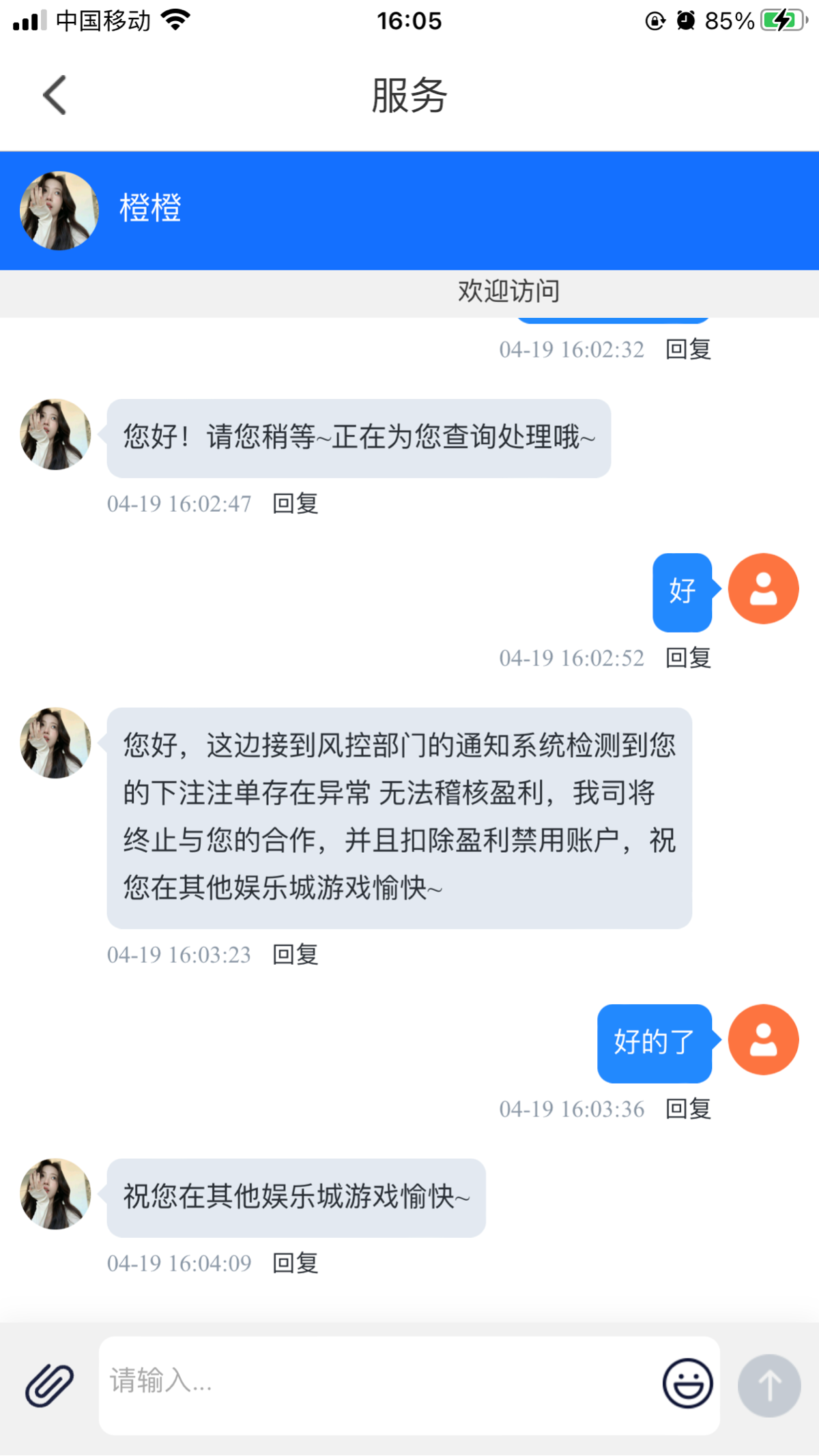The width and height of the screenshot is (819, 1456).
Task: Open 橙橙's avatar in the blue header
Action: (x=59, y=210)
